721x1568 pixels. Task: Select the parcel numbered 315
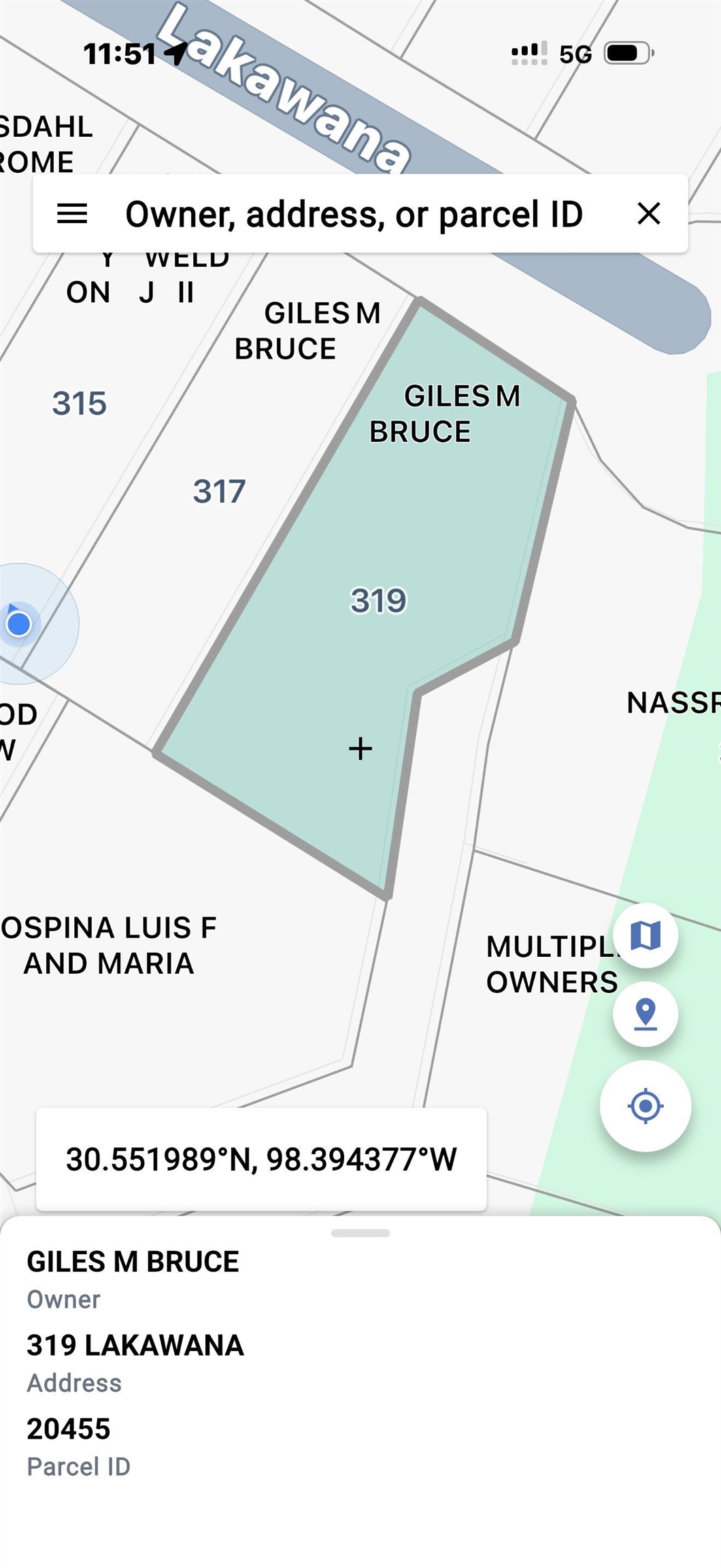click(80, 403)
